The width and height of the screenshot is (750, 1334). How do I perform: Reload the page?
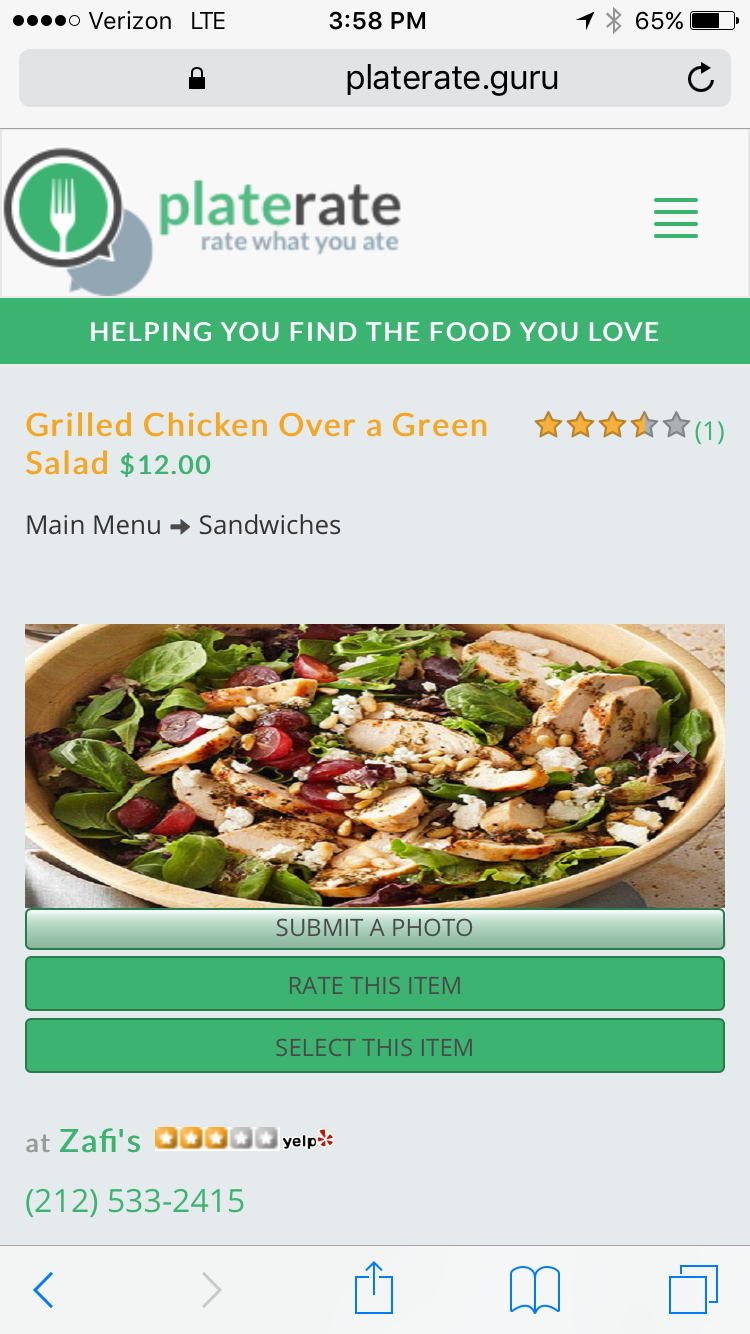[701, 78]
